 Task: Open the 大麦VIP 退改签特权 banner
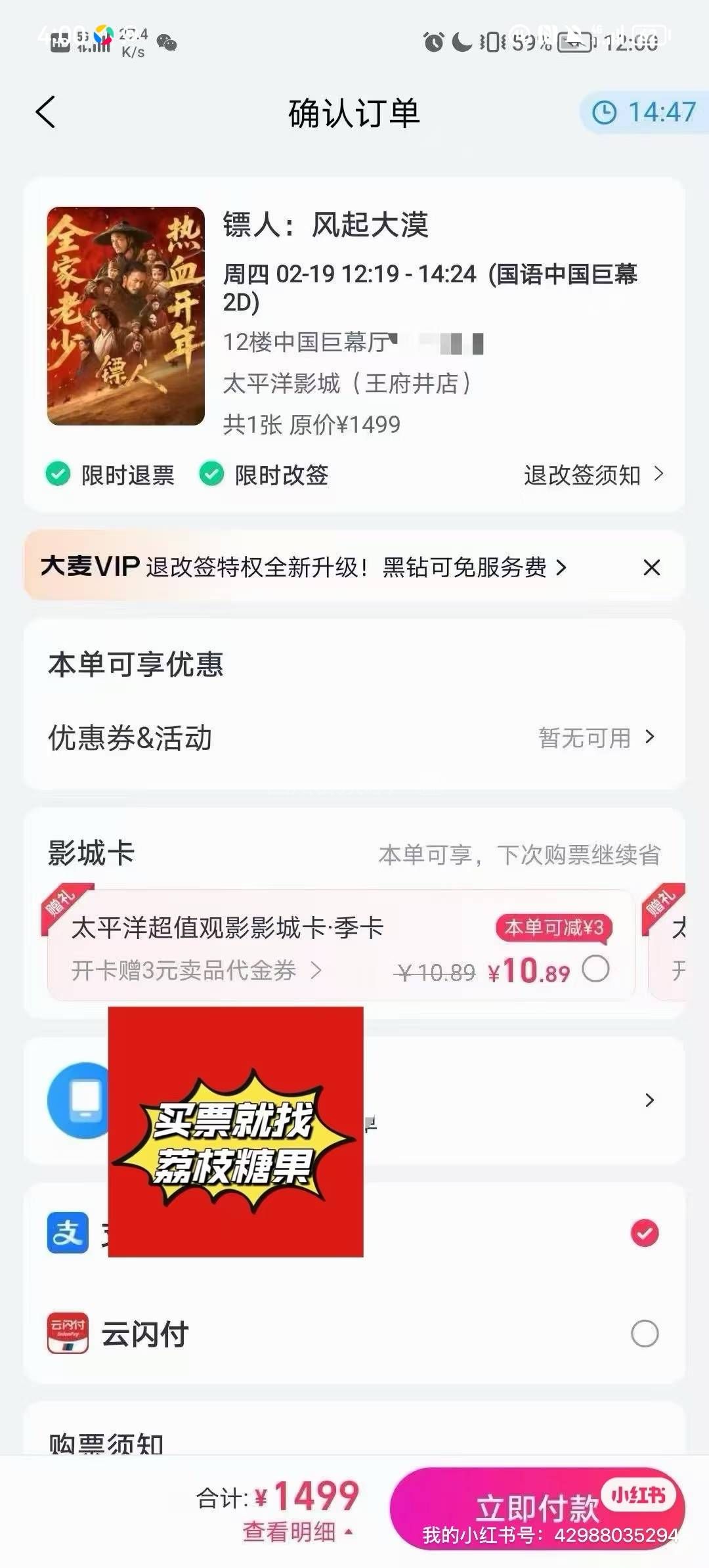[x=302, y=567]
